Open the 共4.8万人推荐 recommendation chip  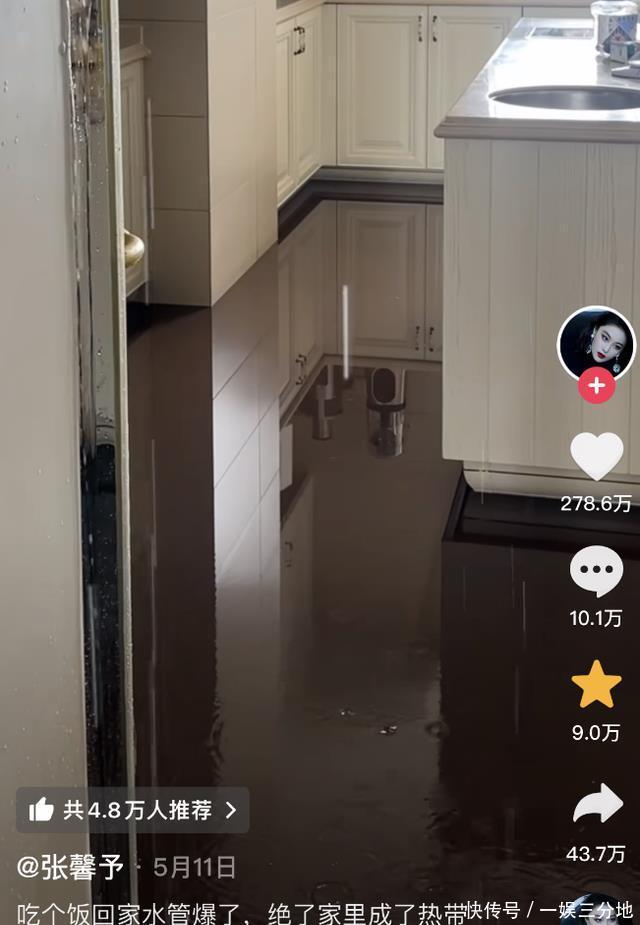pyautogui.click(x=132, y=810)
